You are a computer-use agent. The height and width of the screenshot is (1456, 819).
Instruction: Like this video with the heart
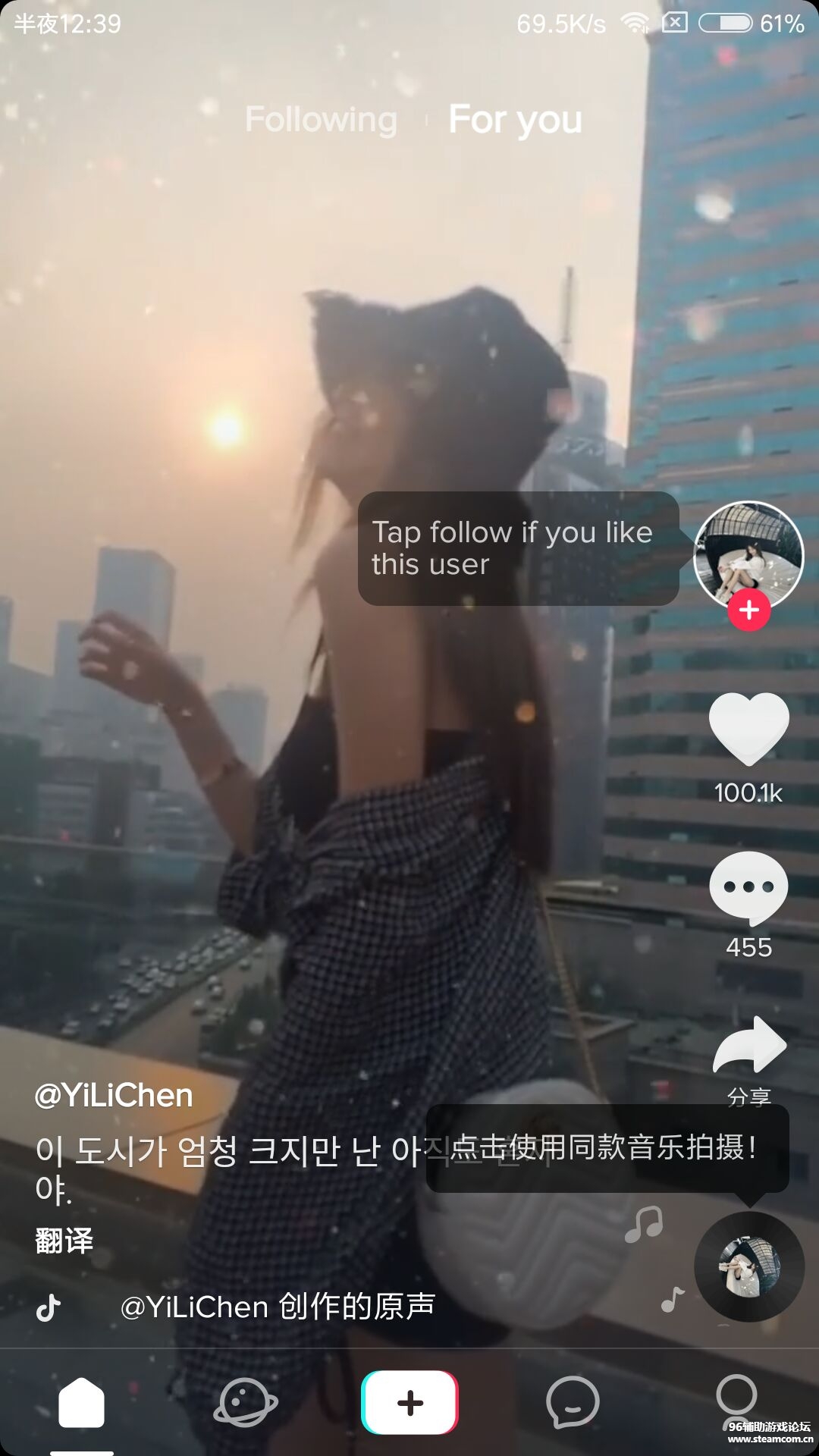tap(748, 729)
